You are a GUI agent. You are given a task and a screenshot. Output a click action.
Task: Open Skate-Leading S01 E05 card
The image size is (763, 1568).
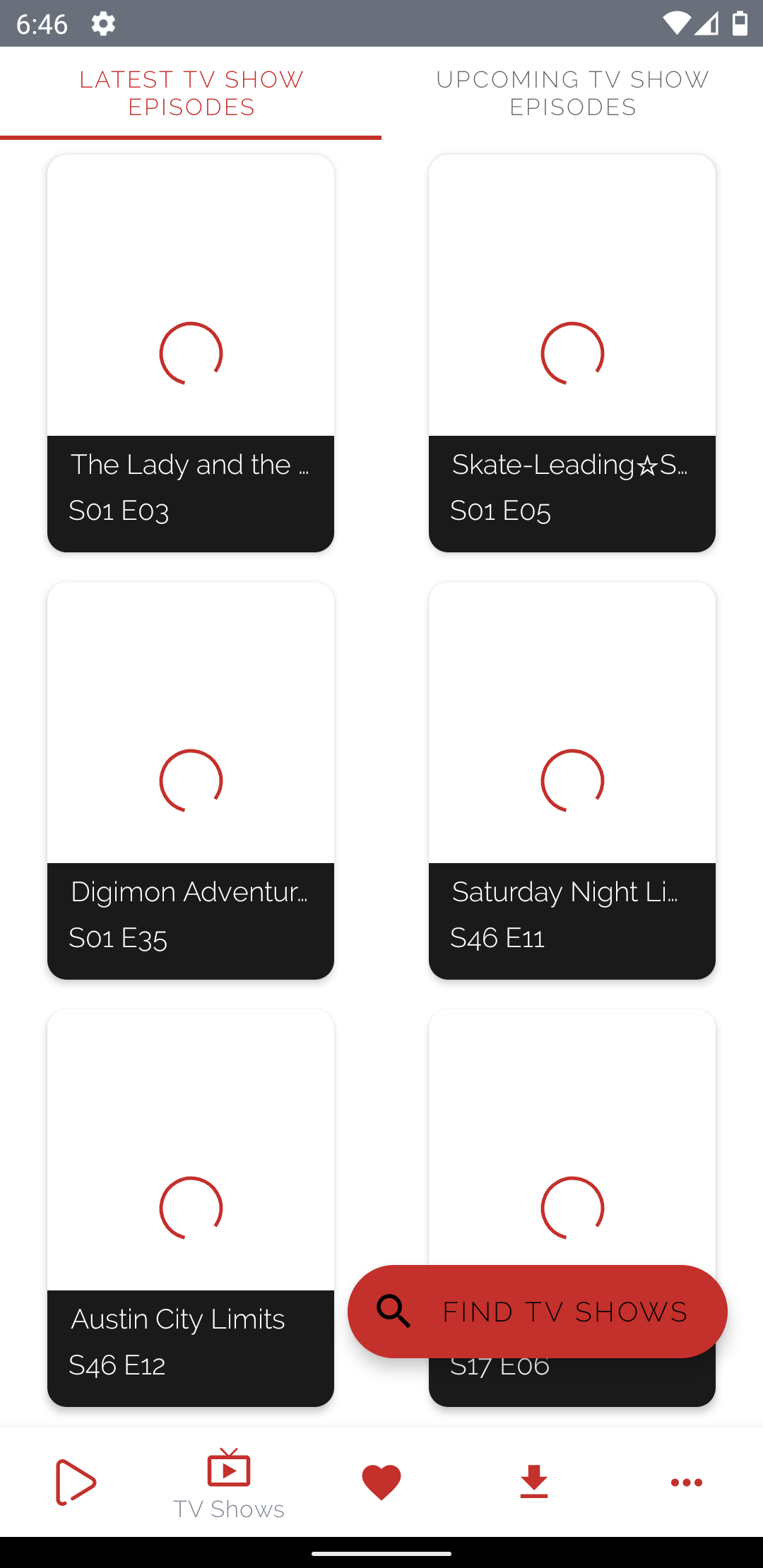(572, 353)
